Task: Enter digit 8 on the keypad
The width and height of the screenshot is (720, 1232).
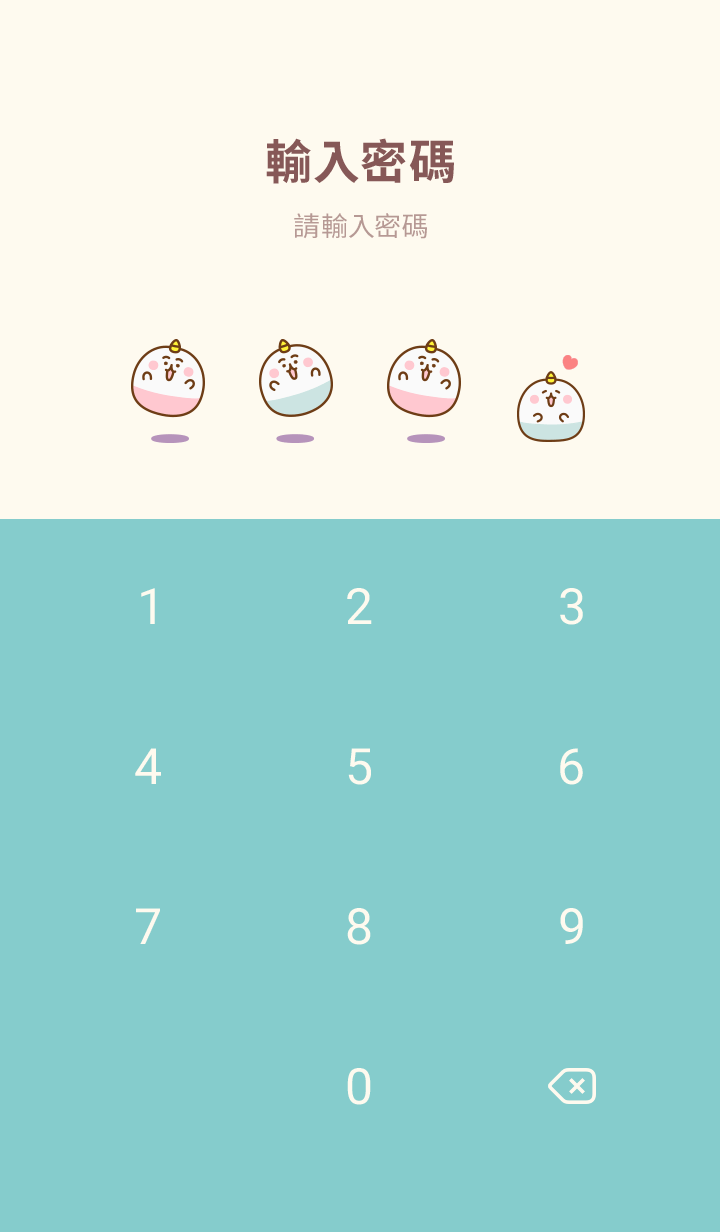Action: [x=359, y=927]
